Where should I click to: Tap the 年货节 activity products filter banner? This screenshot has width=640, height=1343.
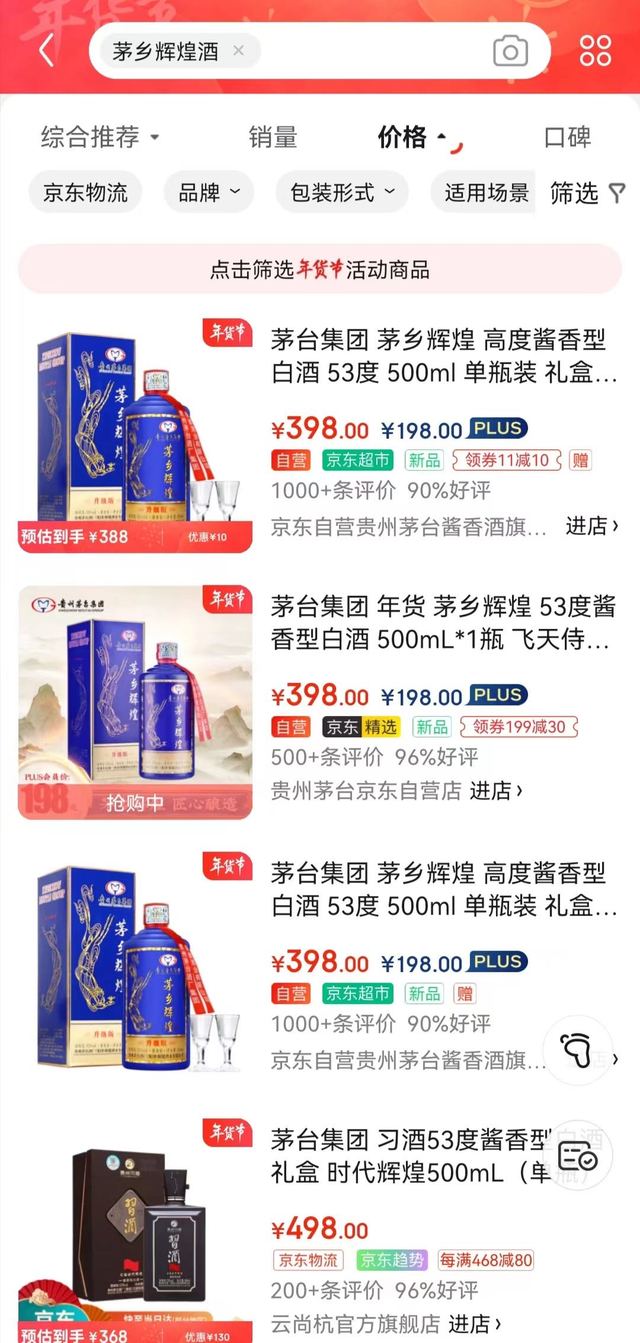tap(320, 269)
